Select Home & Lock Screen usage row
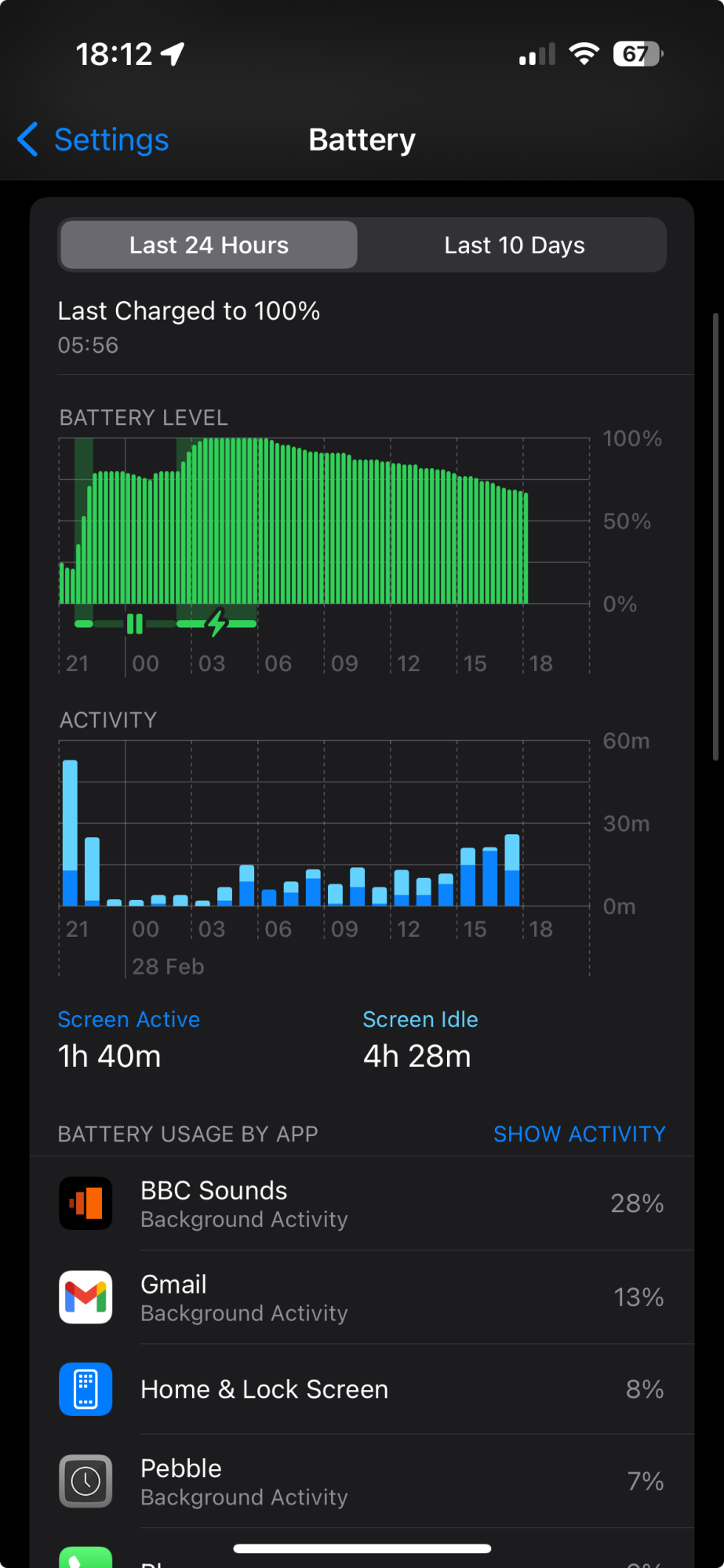Screen dimensions: 724x1568 pyautogui.click(x=362, y=1389)
